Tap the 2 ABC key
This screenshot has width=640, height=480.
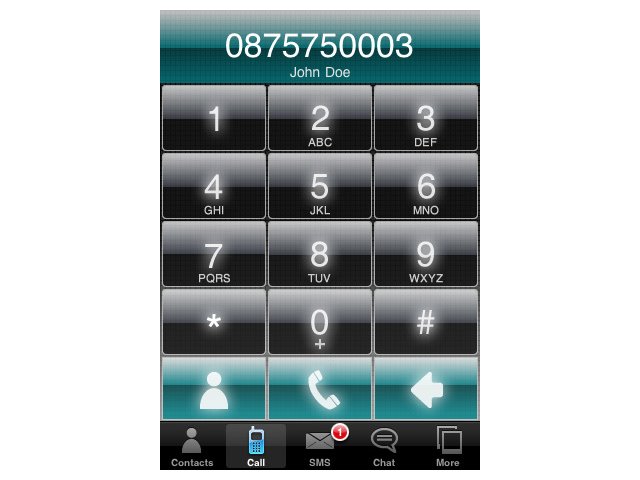[x=320, y=119]
